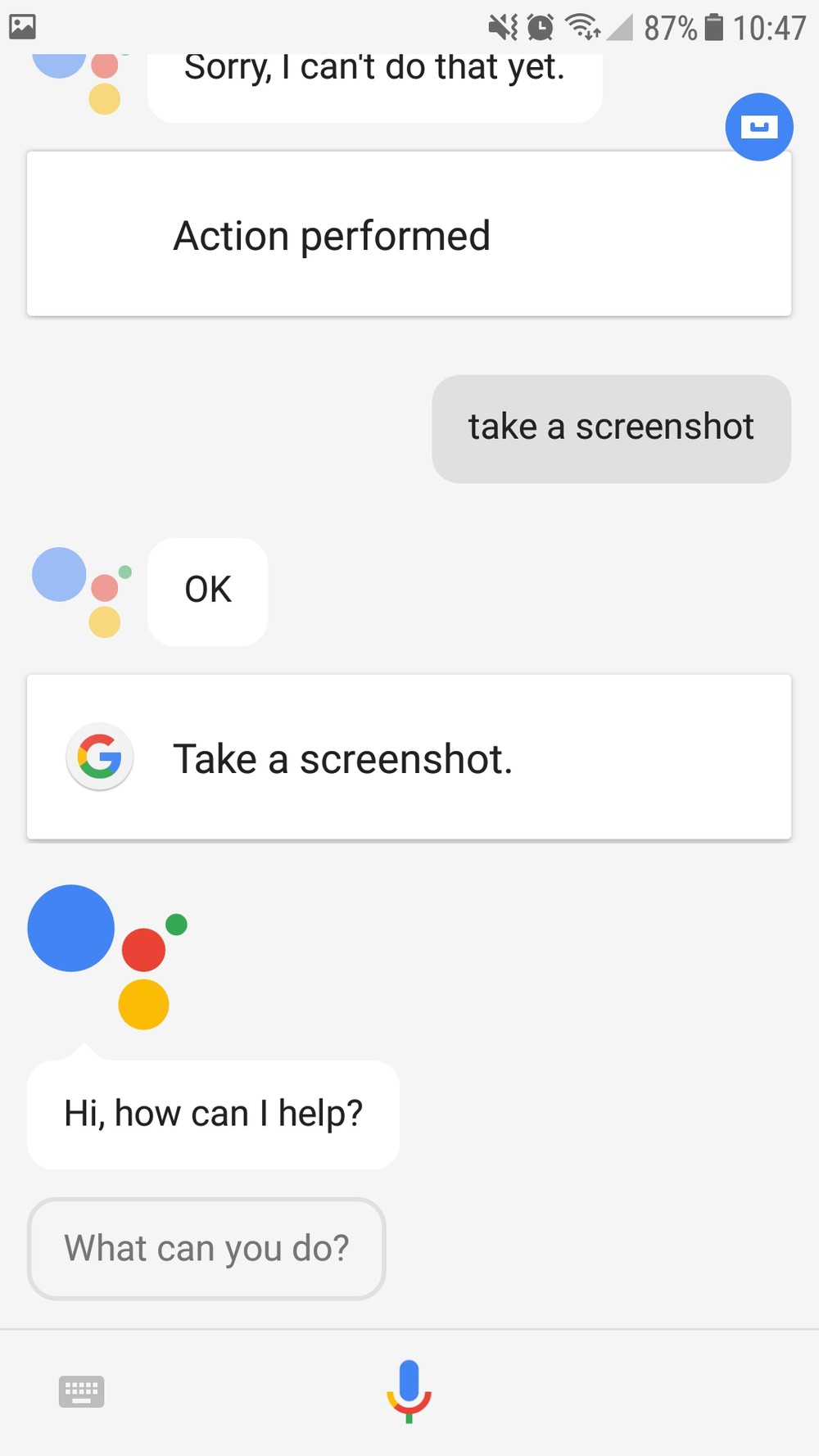Activate the microphone to speak
Image resolution: width=819 pixels, height=1456 pixels.
point(409,1390)
